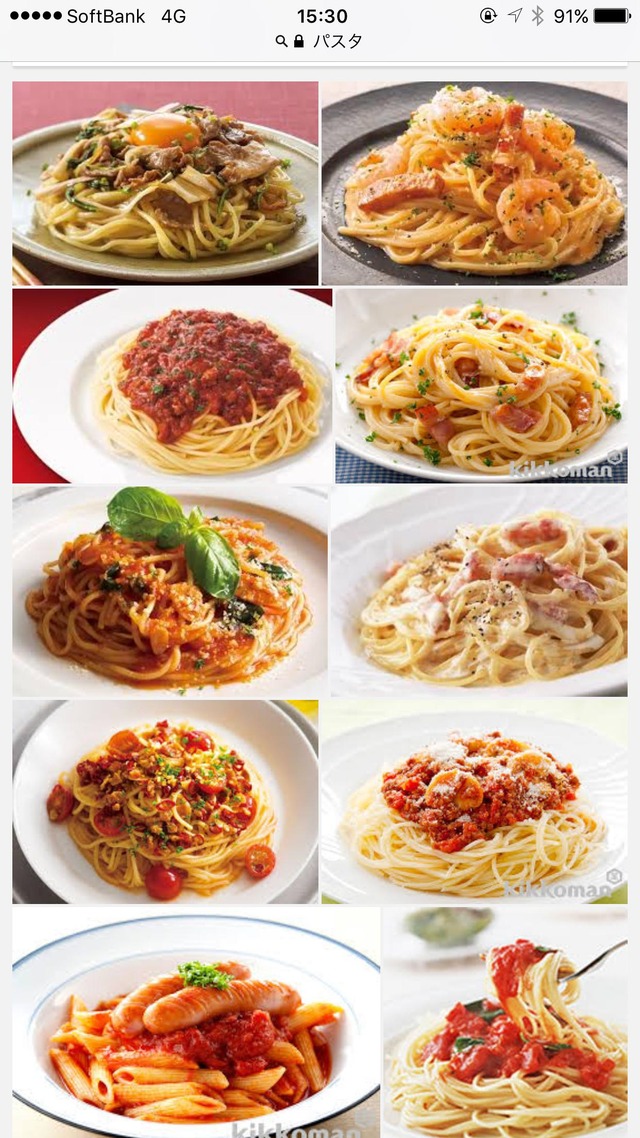Select the tomato pasta topped with basil leaves
The height and width of the screenshot is (1138, 640).
coord(170,591)
